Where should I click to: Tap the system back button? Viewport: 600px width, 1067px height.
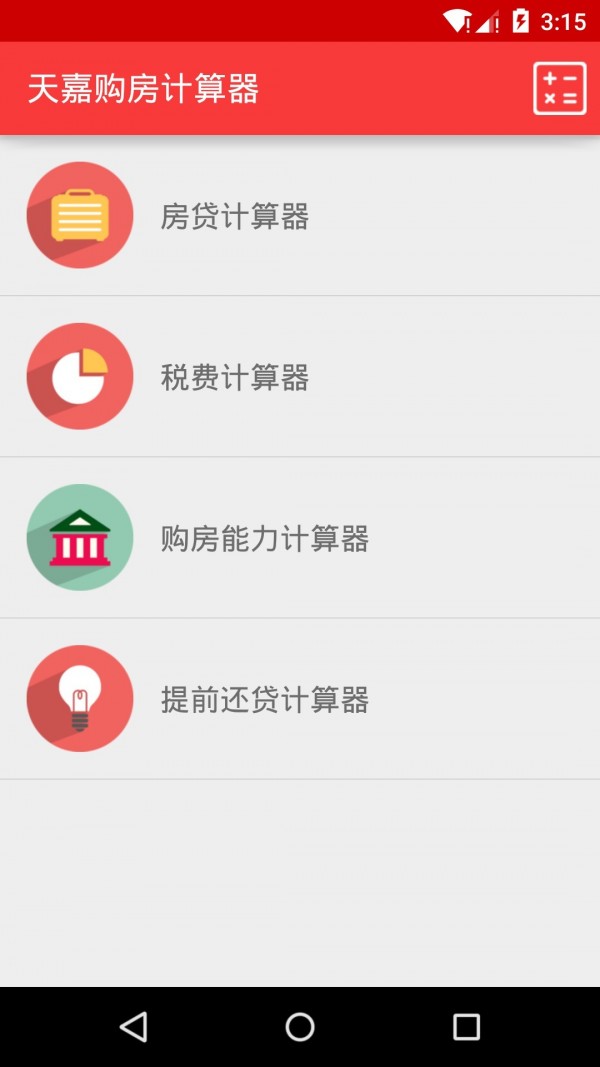pos(133,1026)
